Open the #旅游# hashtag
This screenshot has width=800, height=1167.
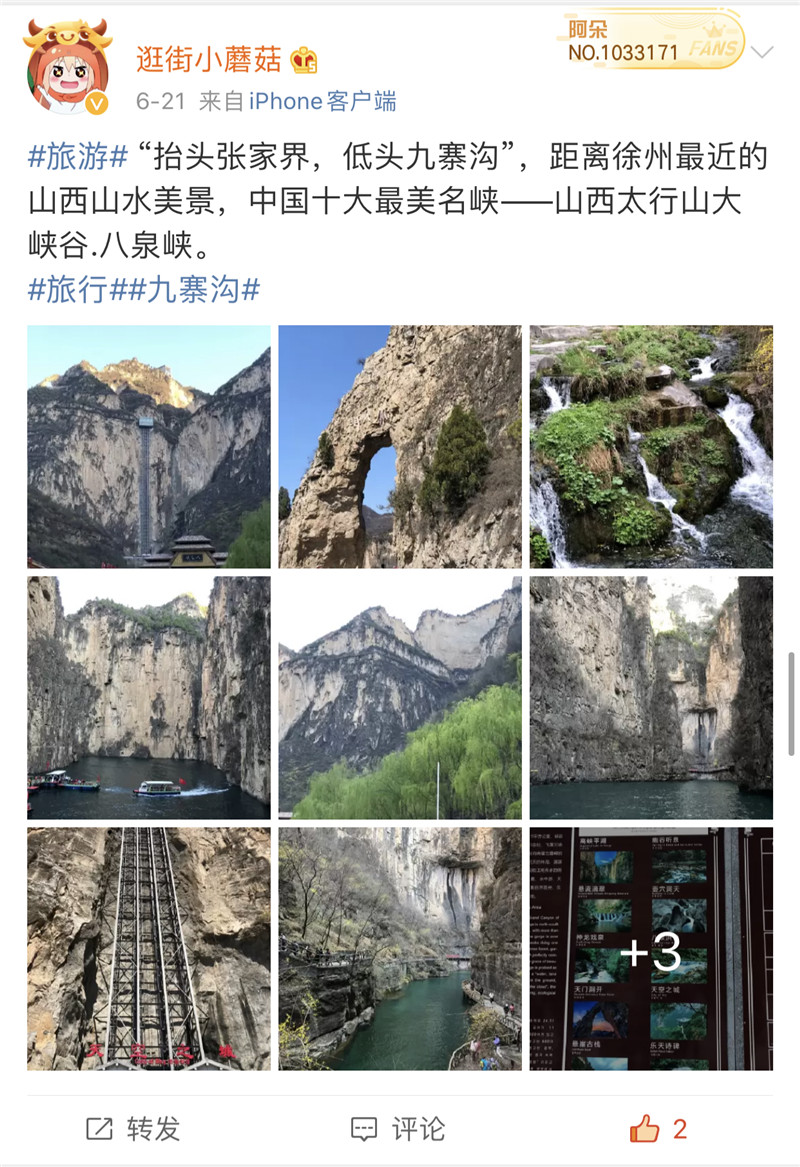[x=78, y=157]
